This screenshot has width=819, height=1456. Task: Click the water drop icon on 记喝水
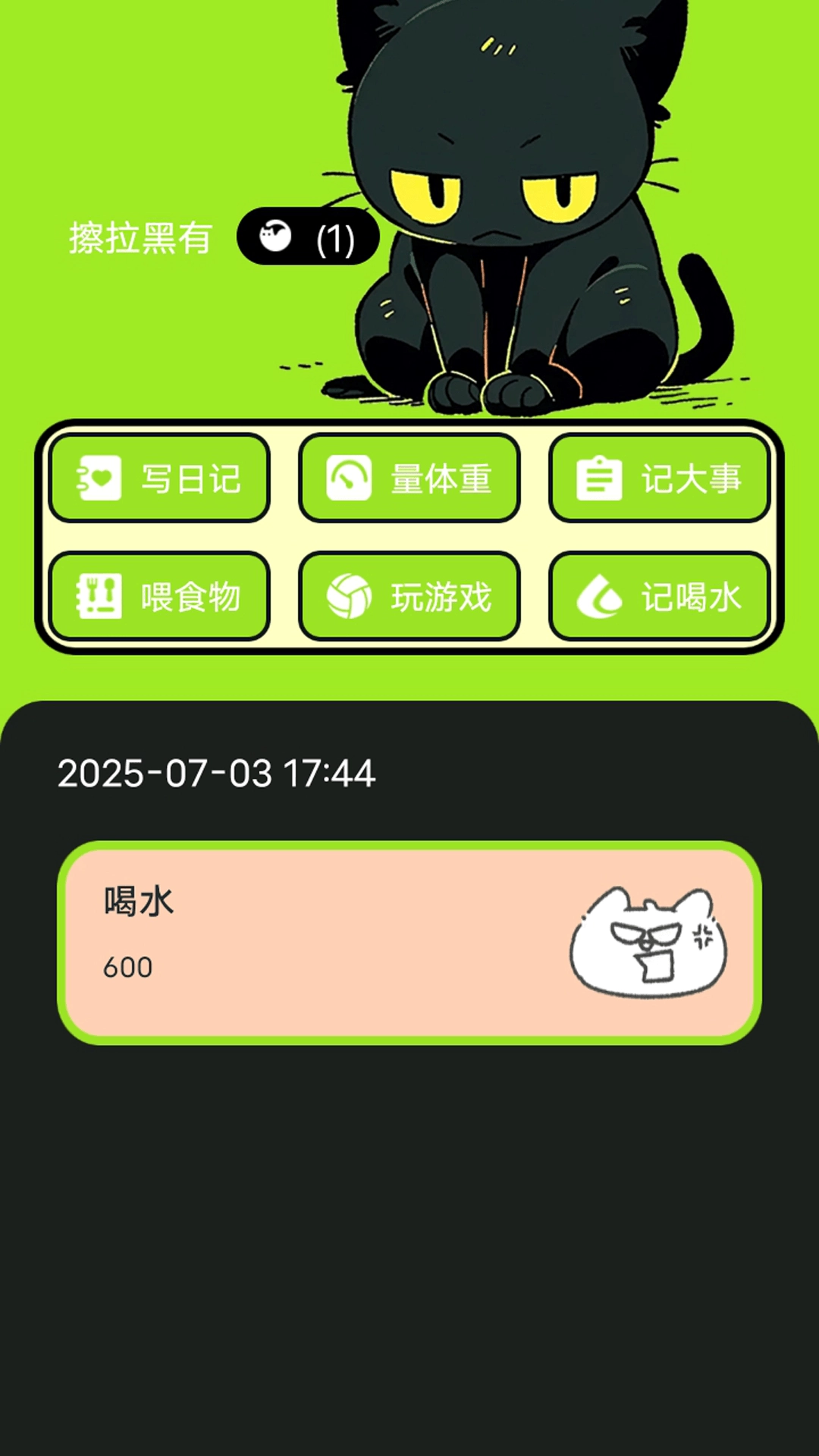point(598,596)
